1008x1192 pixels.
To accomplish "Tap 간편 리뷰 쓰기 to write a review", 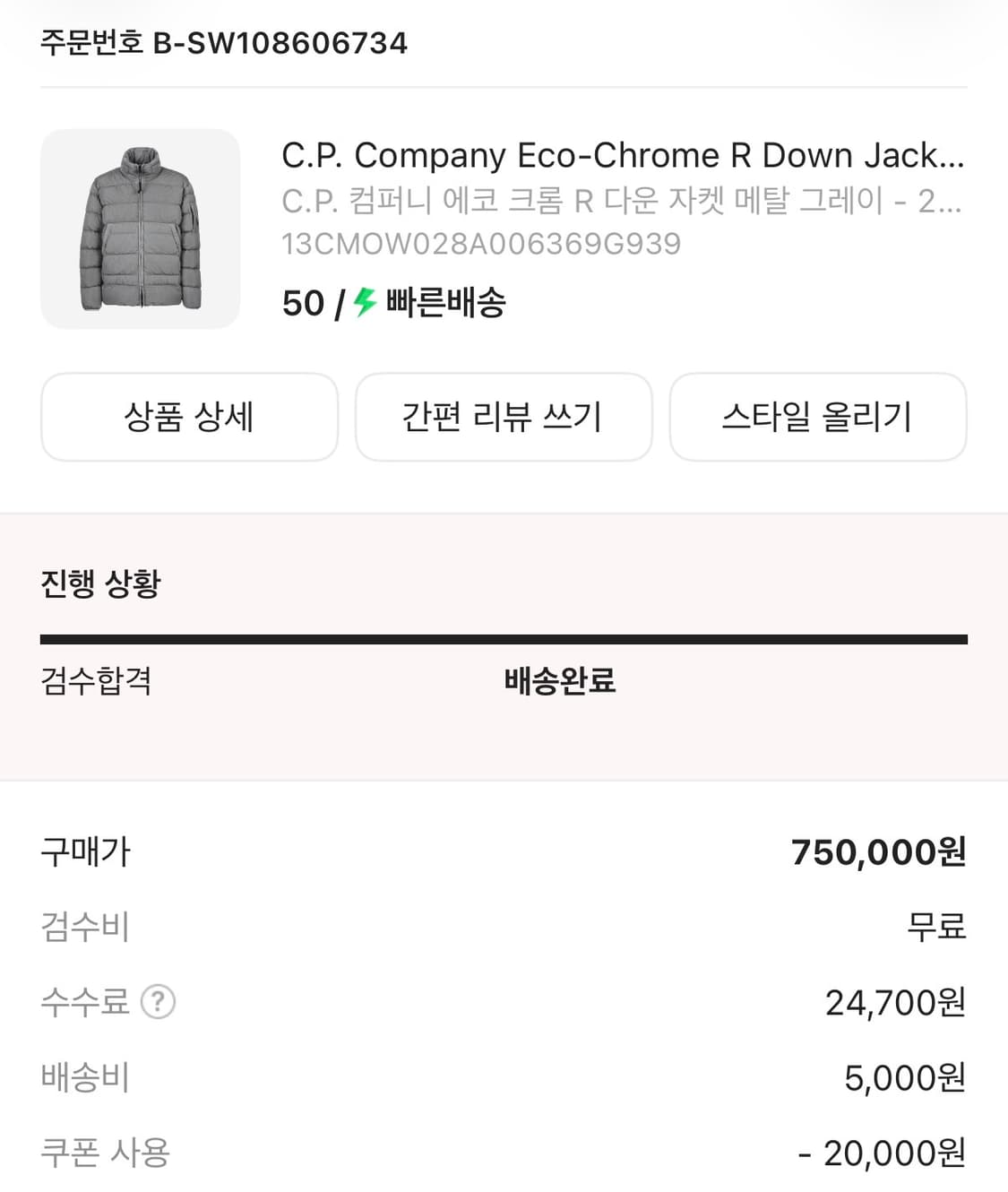I will 504,418.
